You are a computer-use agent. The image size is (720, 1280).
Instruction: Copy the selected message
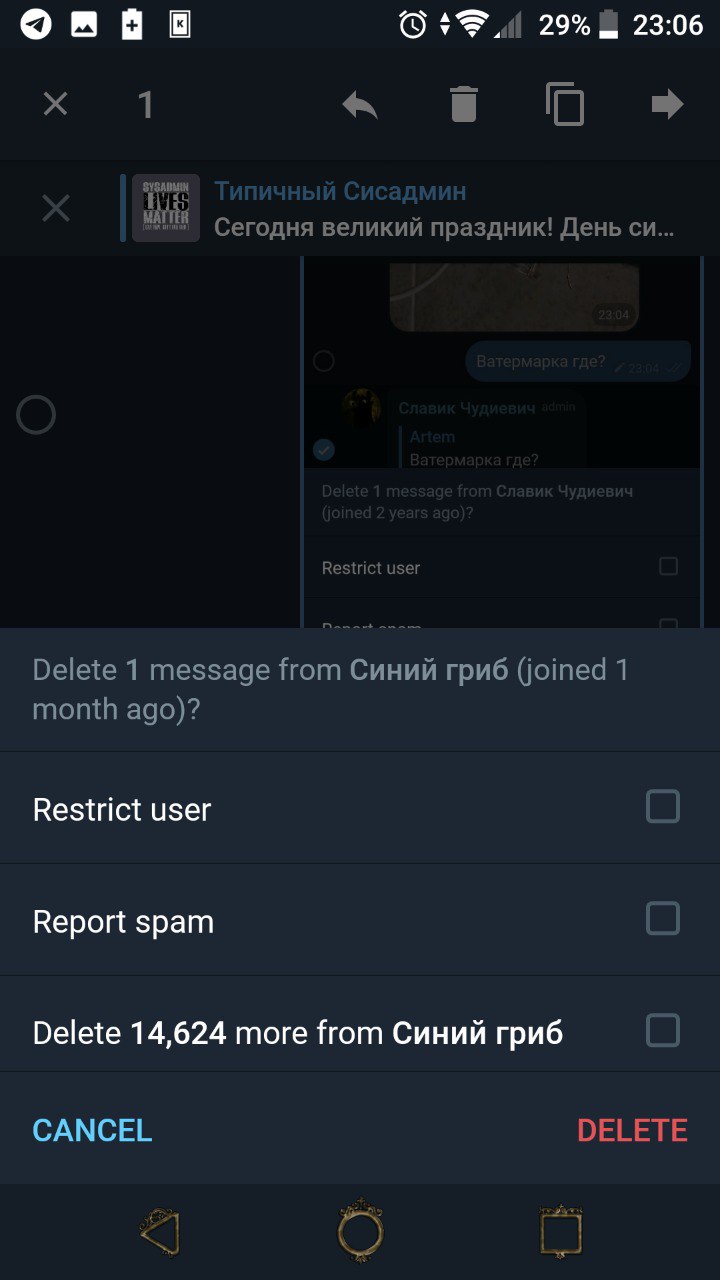[565, 104]
